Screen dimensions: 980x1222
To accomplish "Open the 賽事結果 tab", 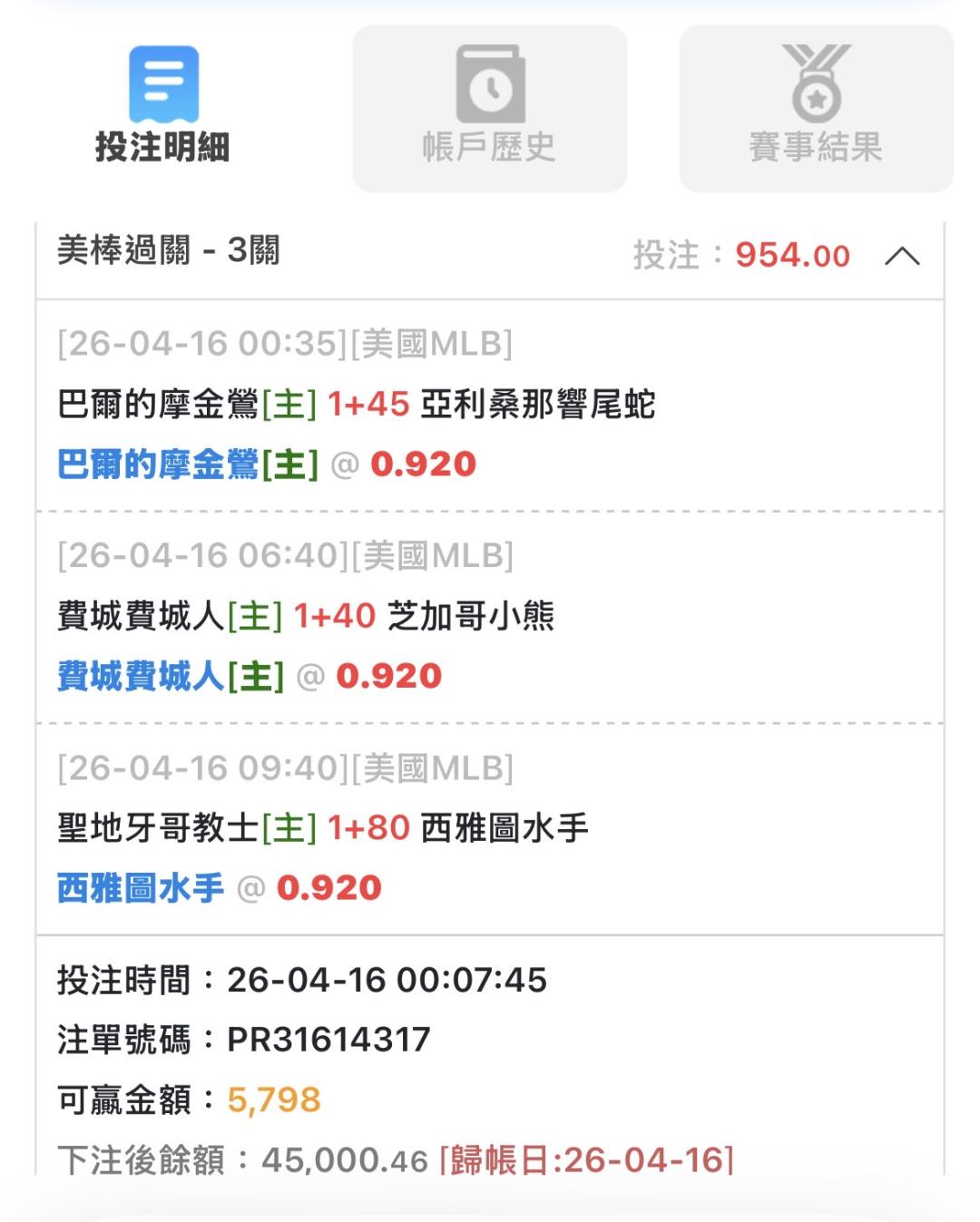I will tap(817, 108).
